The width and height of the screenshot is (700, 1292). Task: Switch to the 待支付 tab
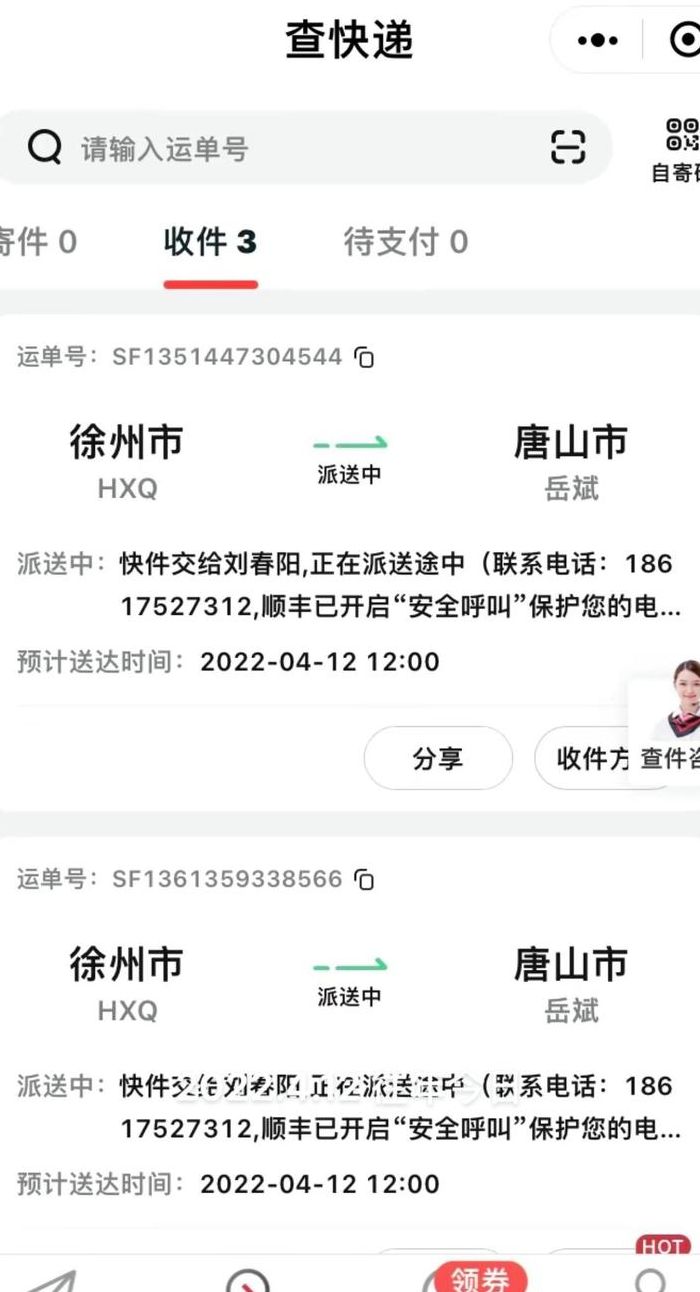coord(406,242)
